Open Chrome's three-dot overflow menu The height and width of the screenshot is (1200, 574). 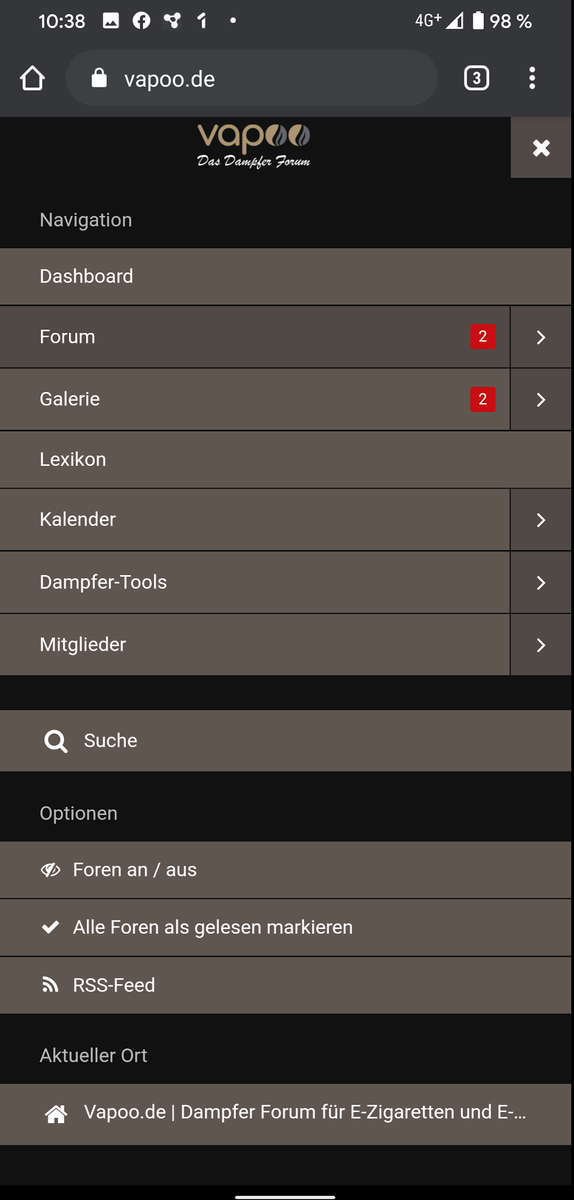click(x=532, y=78)
